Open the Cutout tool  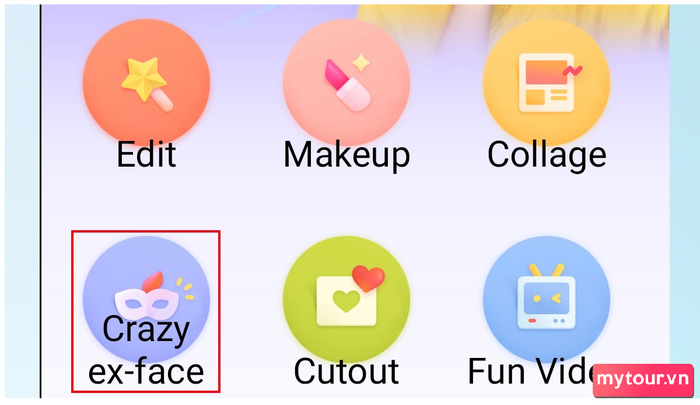click(x=346, y=300)
